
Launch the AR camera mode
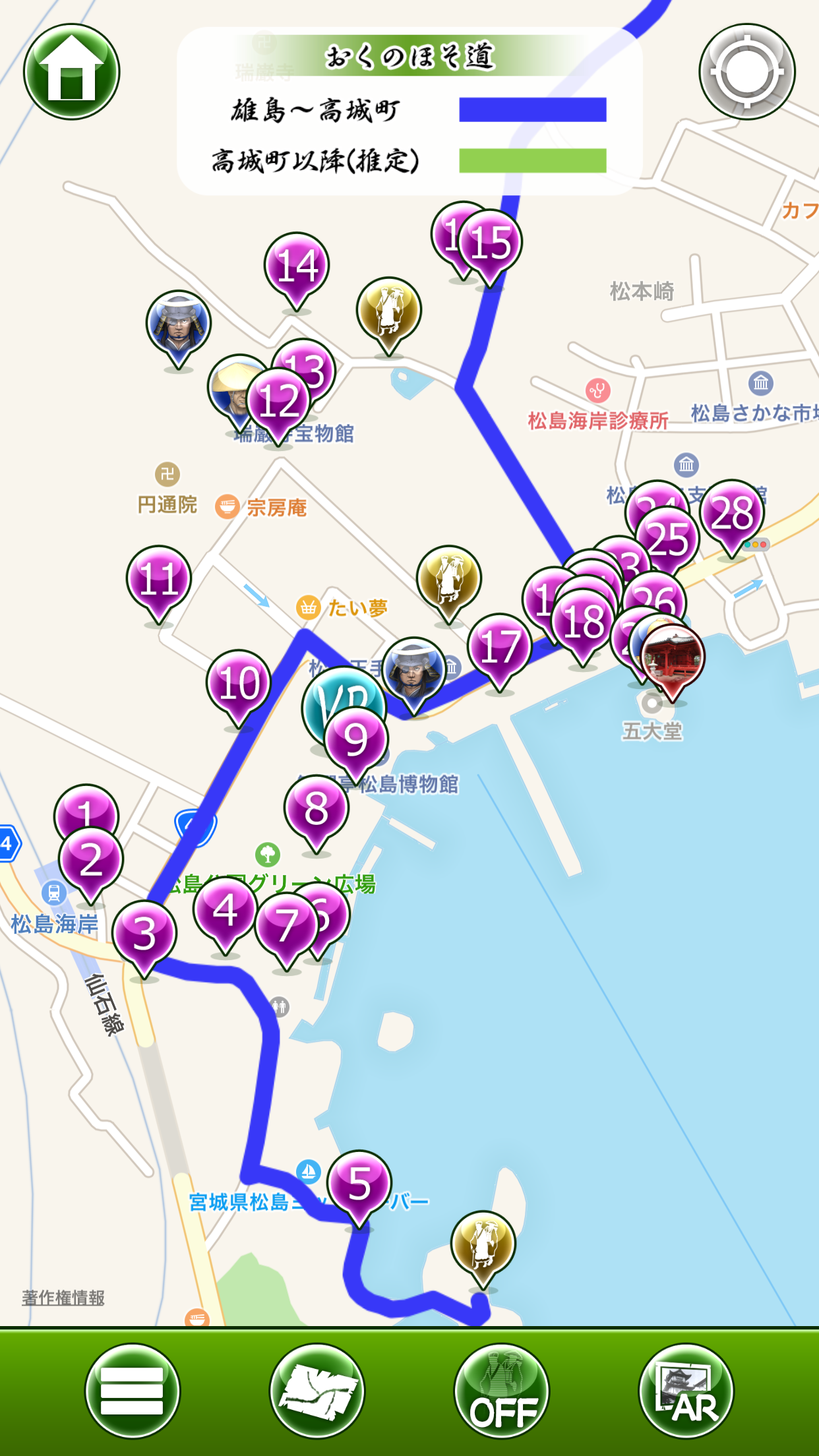686,1391
